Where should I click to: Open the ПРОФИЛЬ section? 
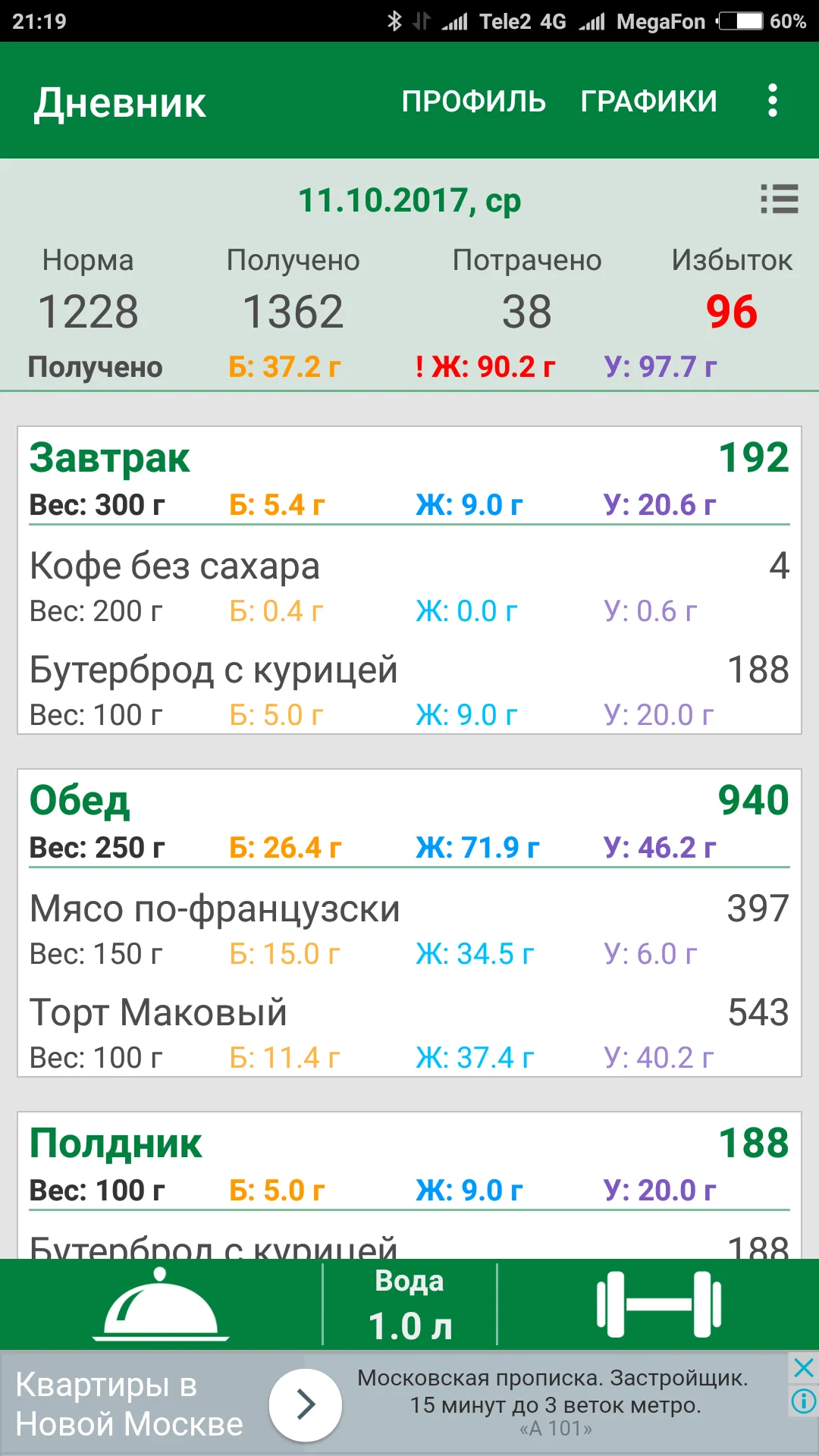473,101
